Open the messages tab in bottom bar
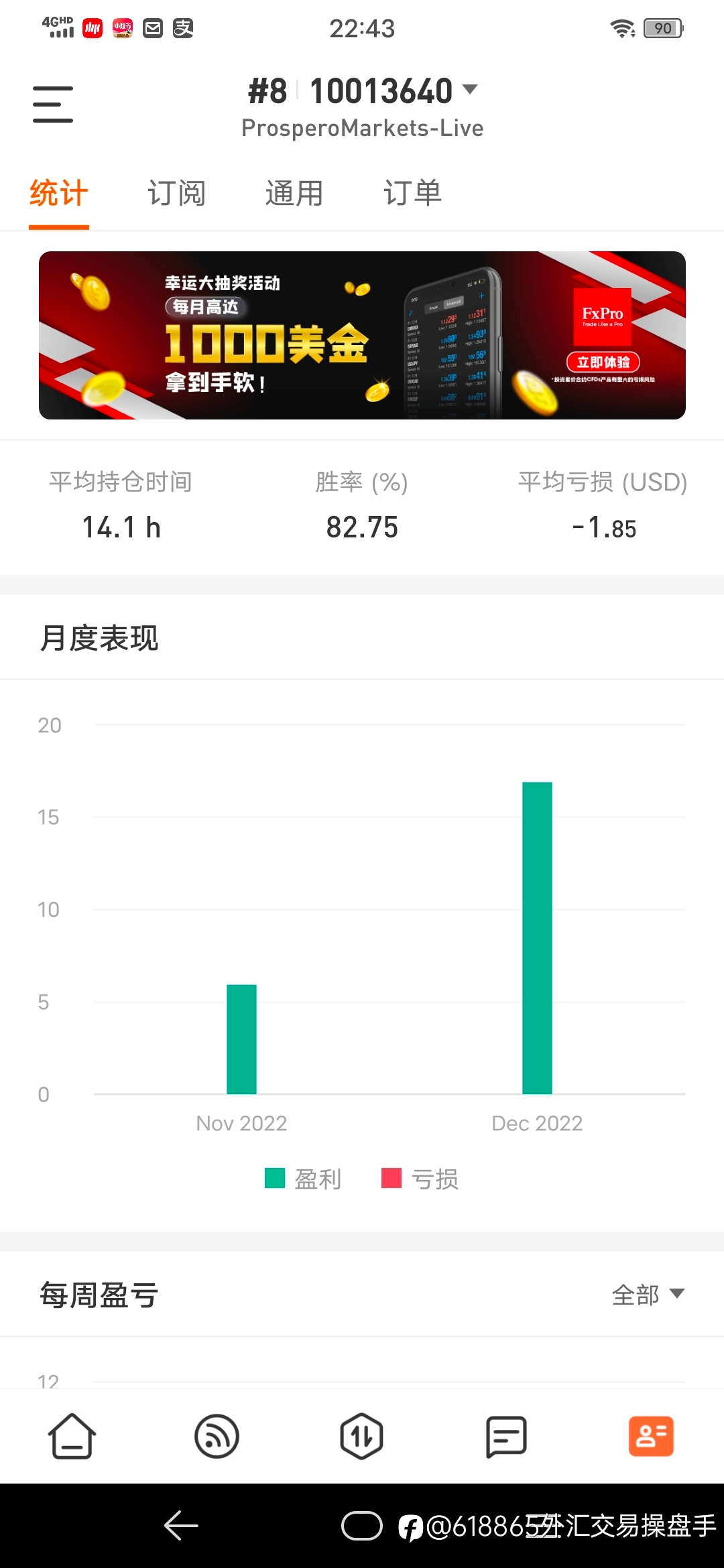The image size is (724, 1568). pyautogui.click(x=506, y=1436)
